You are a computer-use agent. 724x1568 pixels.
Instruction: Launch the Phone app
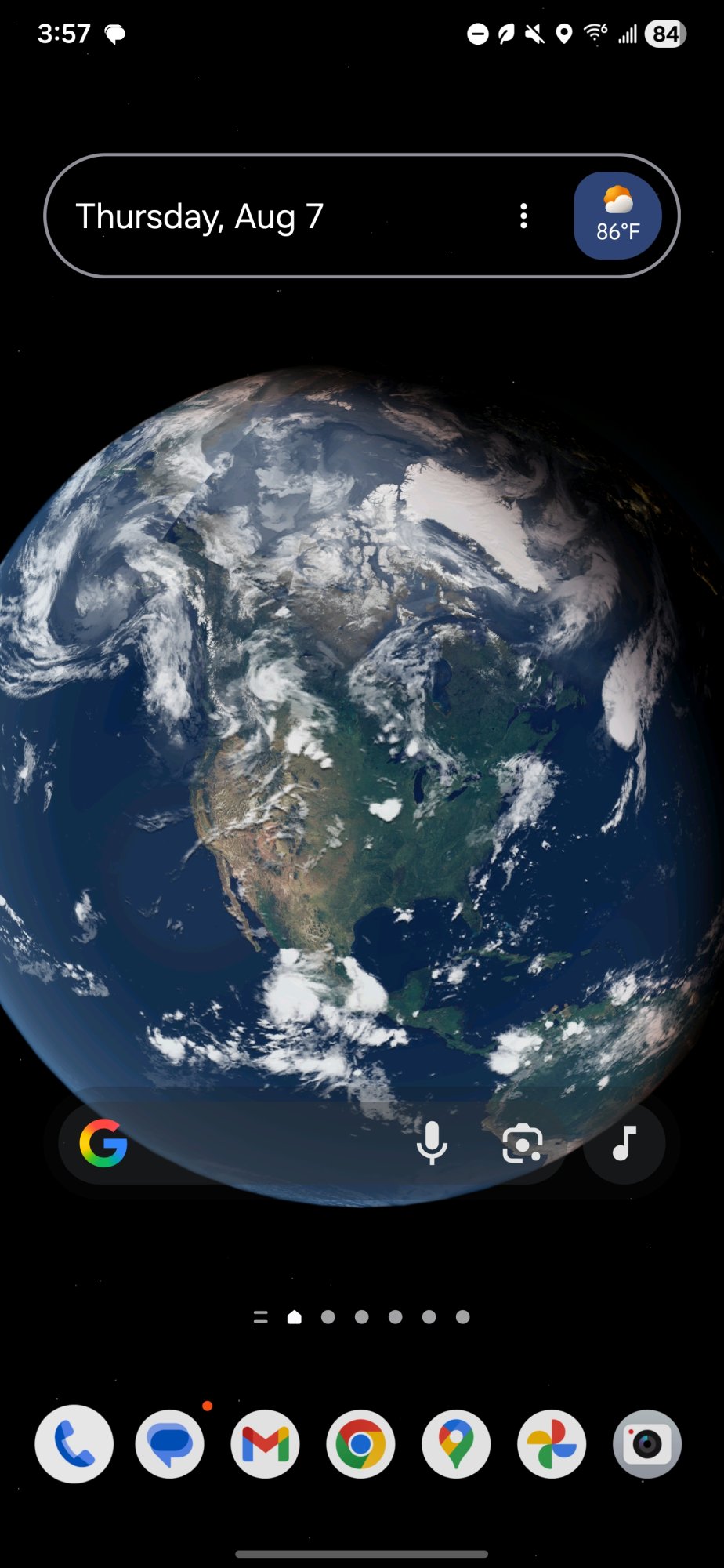[74, 1443]
